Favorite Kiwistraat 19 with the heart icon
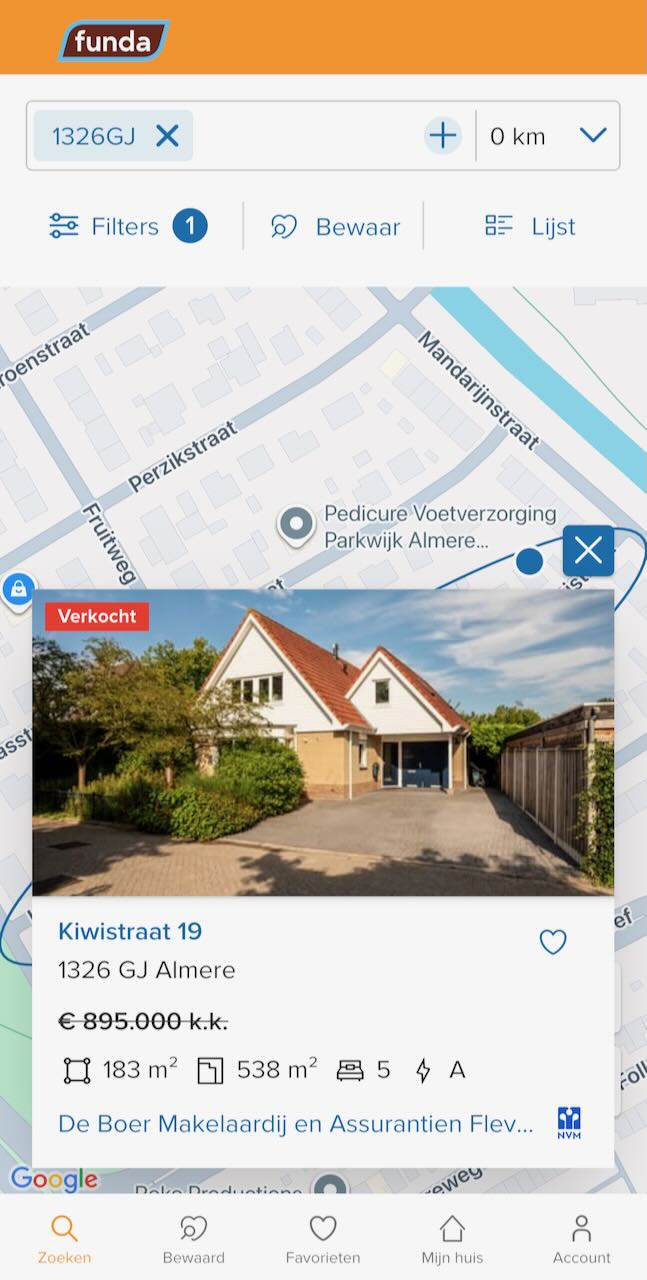 pos(553,942)
